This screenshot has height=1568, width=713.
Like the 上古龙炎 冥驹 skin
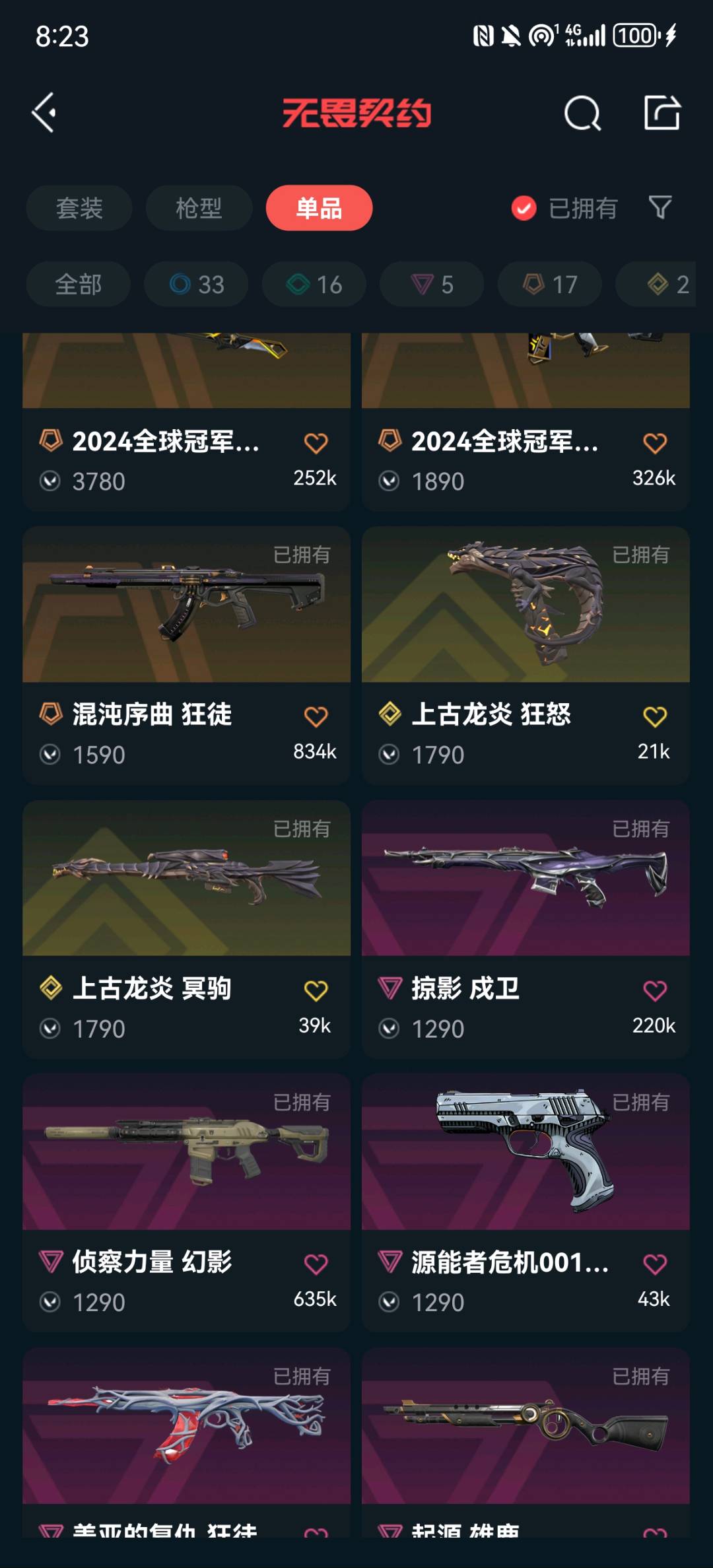316,990
